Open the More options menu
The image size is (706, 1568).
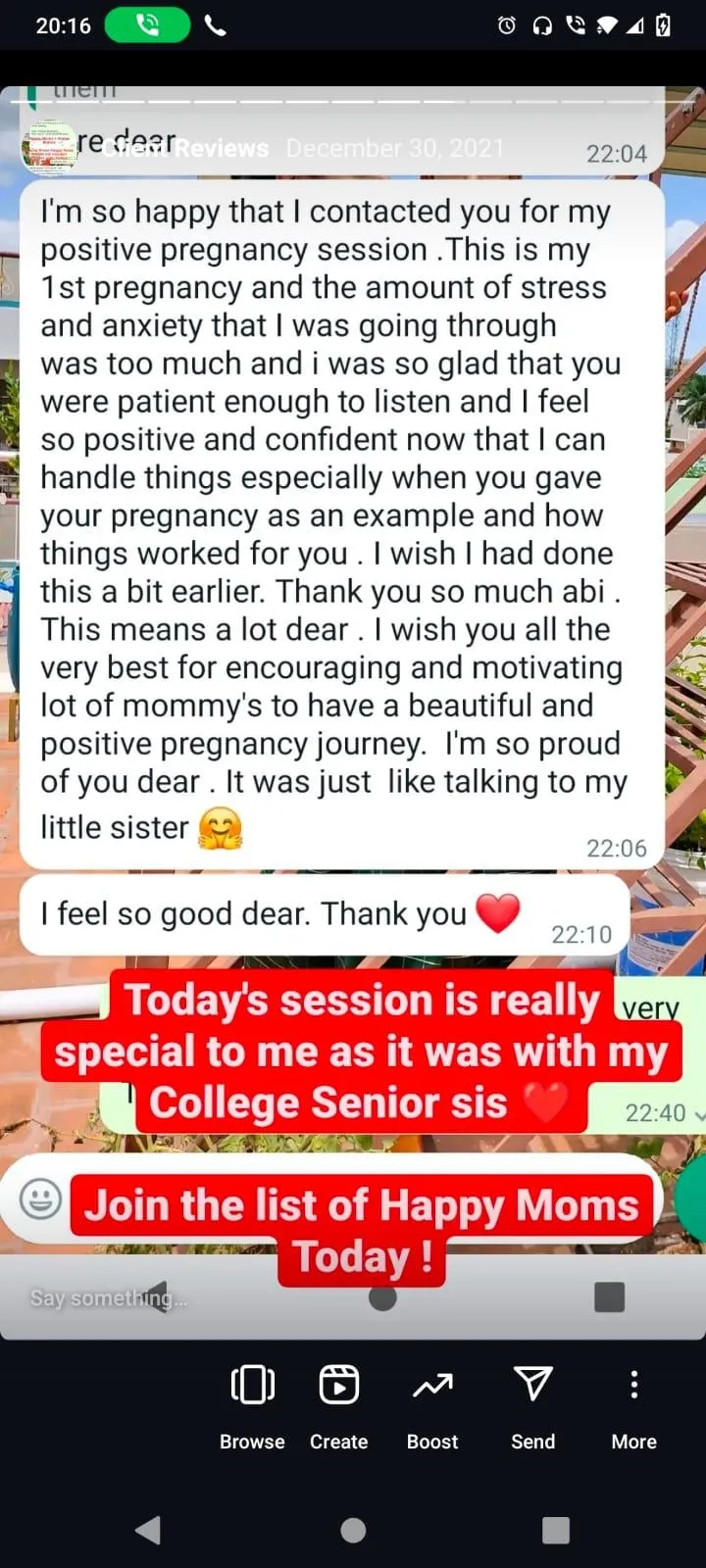pos(634,1406)
